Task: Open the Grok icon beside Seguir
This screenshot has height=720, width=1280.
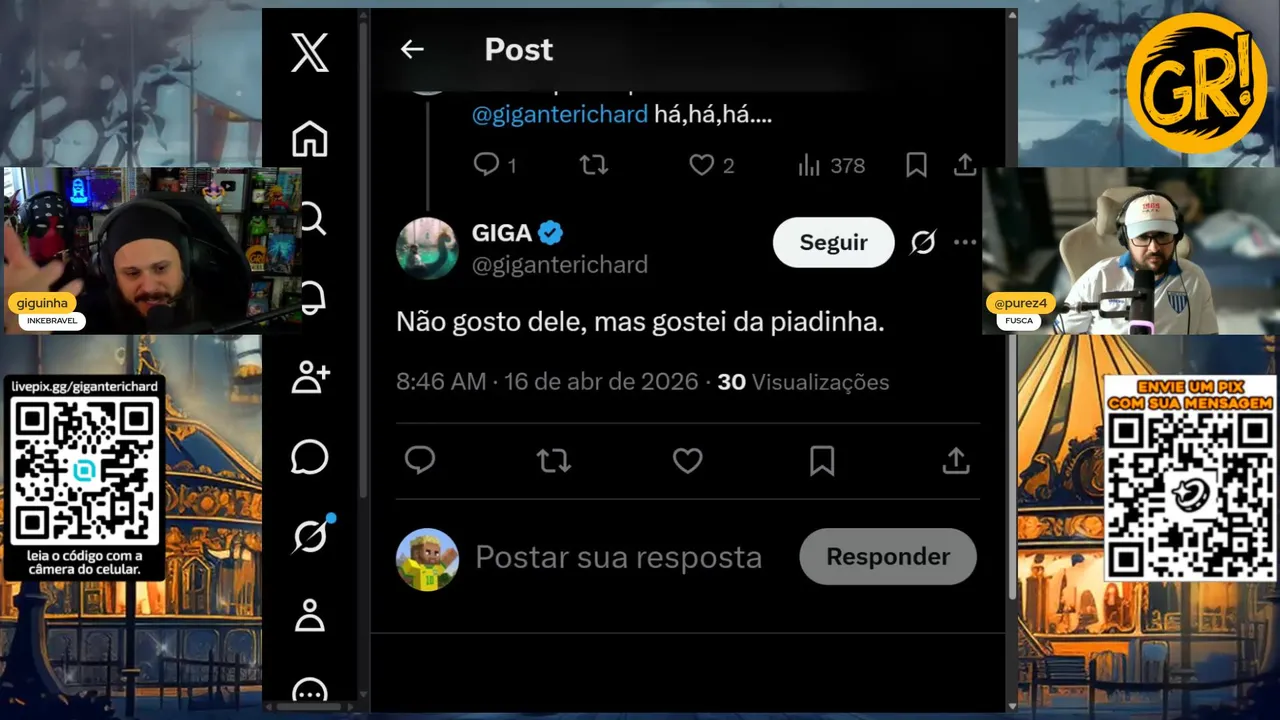Action: tap(923, 242)
